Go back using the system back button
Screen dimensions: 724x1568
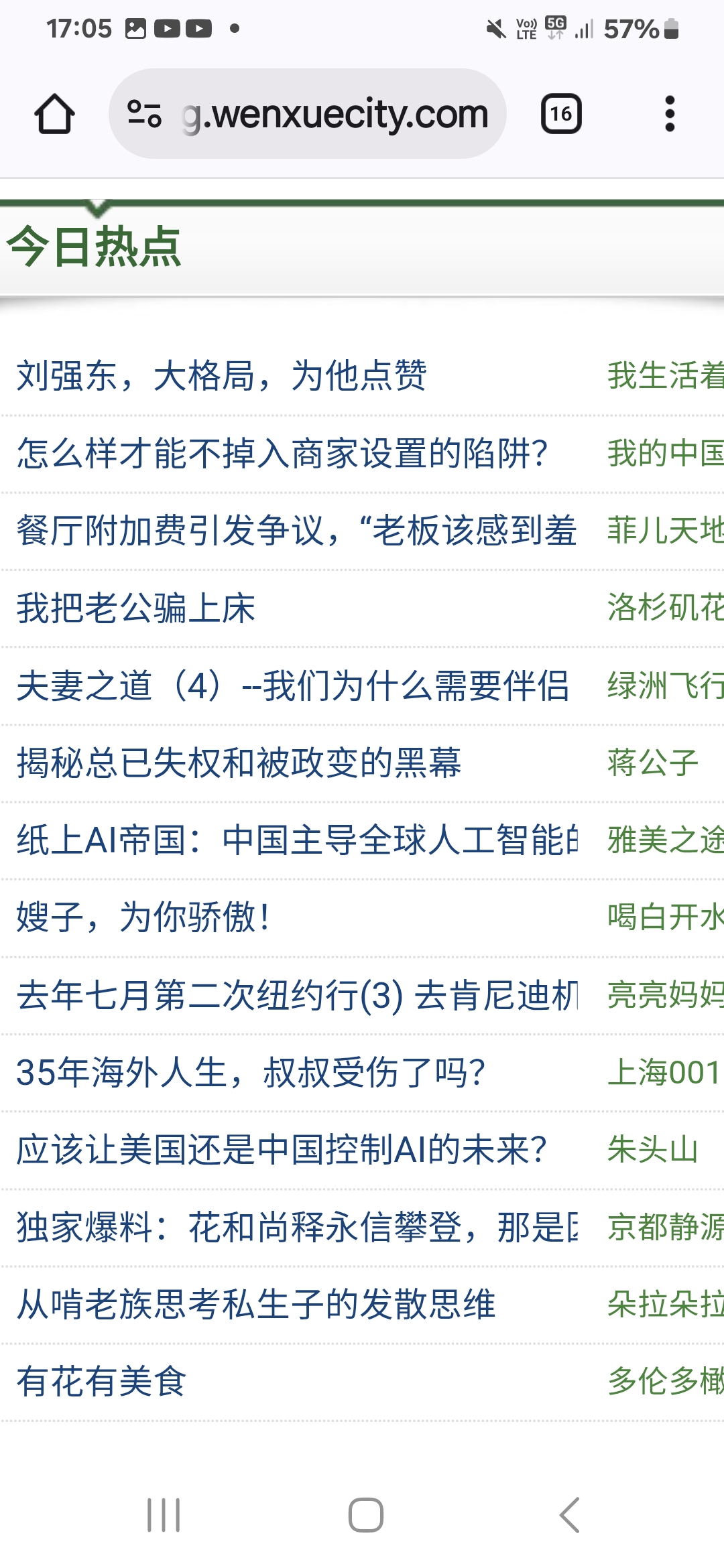pyautogui.click(x=568, y=1515)
